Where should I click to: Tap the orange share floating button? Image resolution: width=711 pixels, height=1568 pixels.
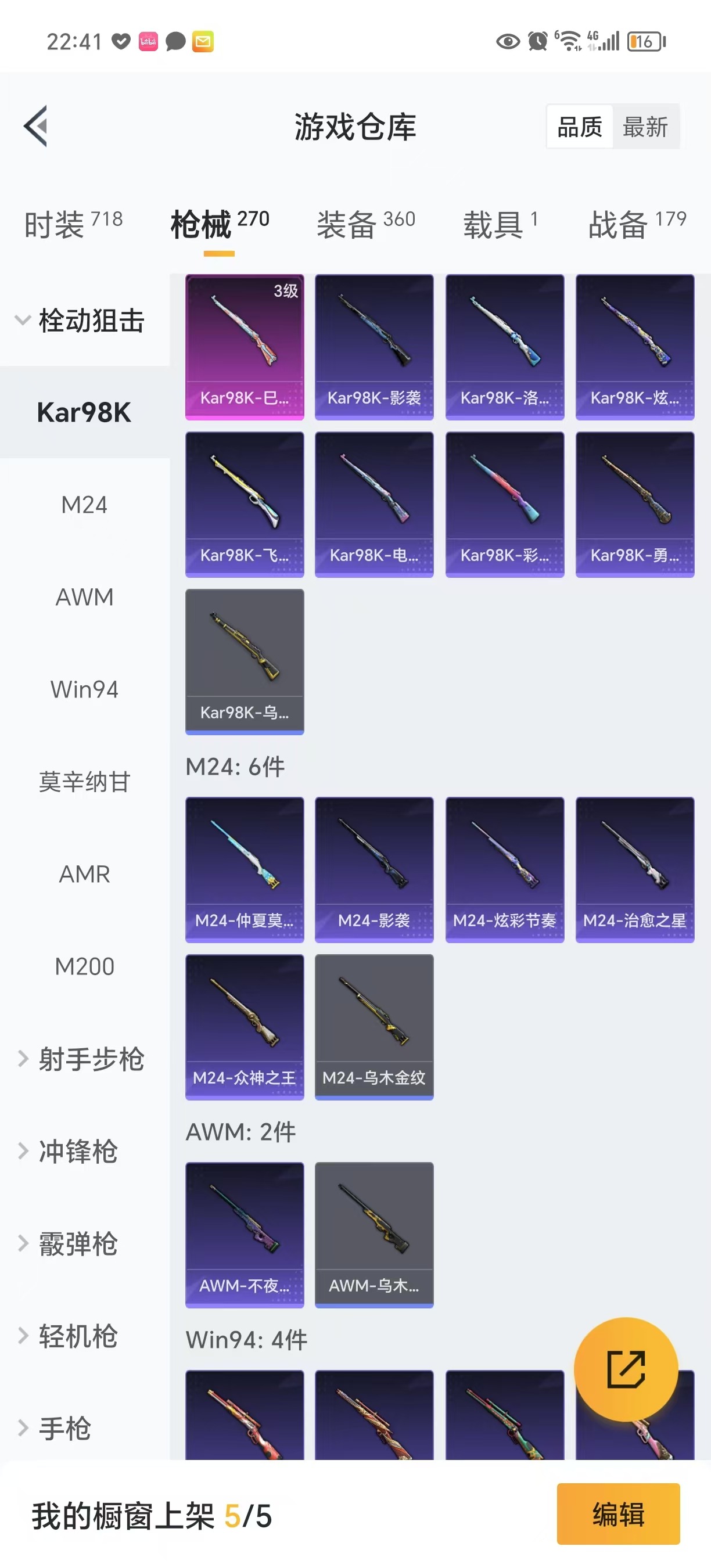625,1369
